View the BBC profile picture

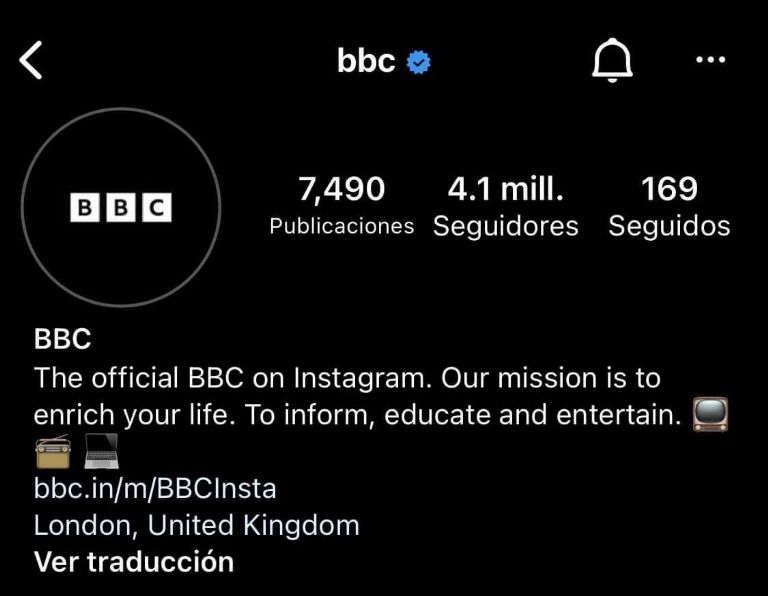[121, 207]
